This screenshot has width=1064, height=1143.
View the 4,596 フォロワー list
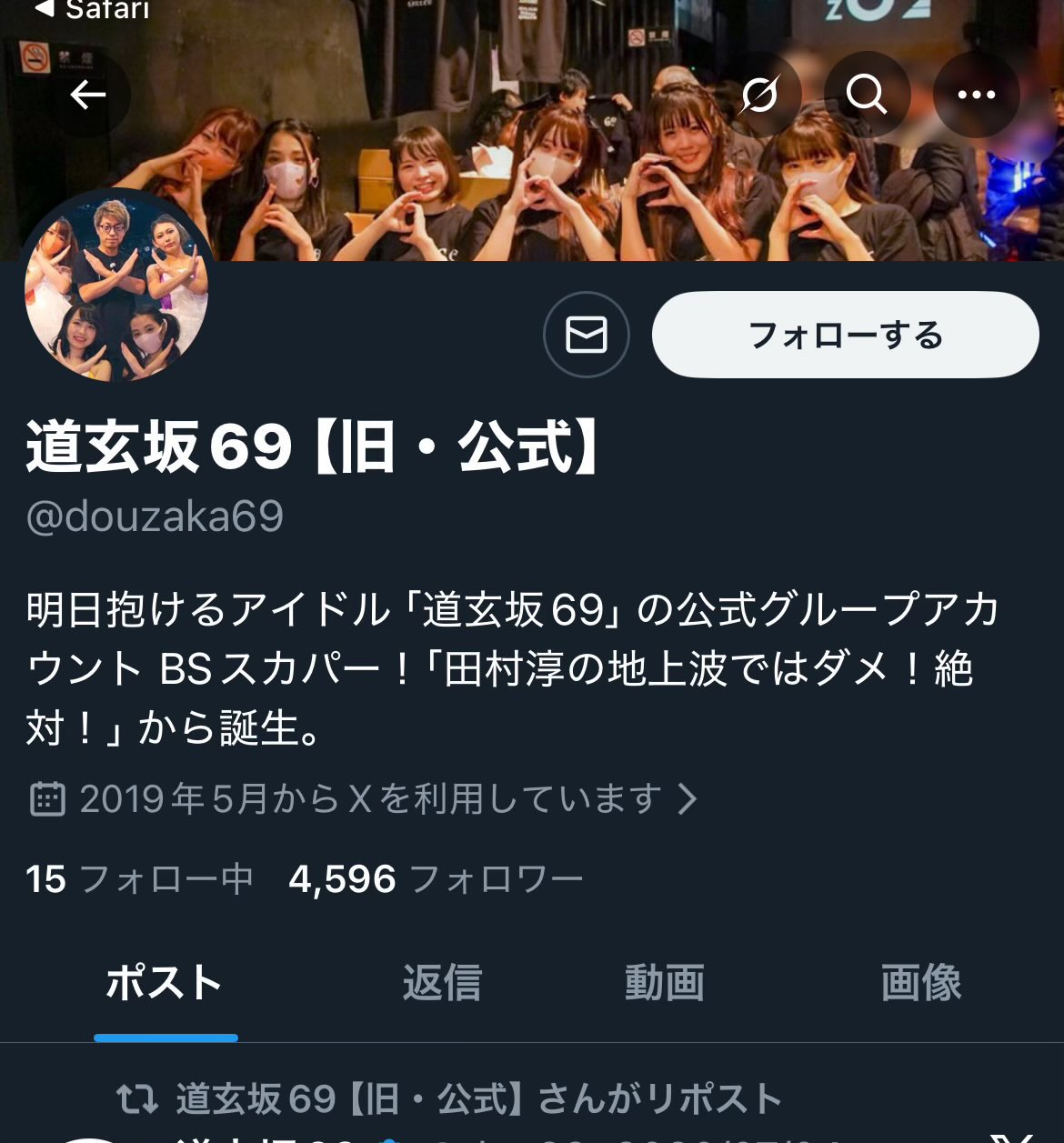point(436,879)
